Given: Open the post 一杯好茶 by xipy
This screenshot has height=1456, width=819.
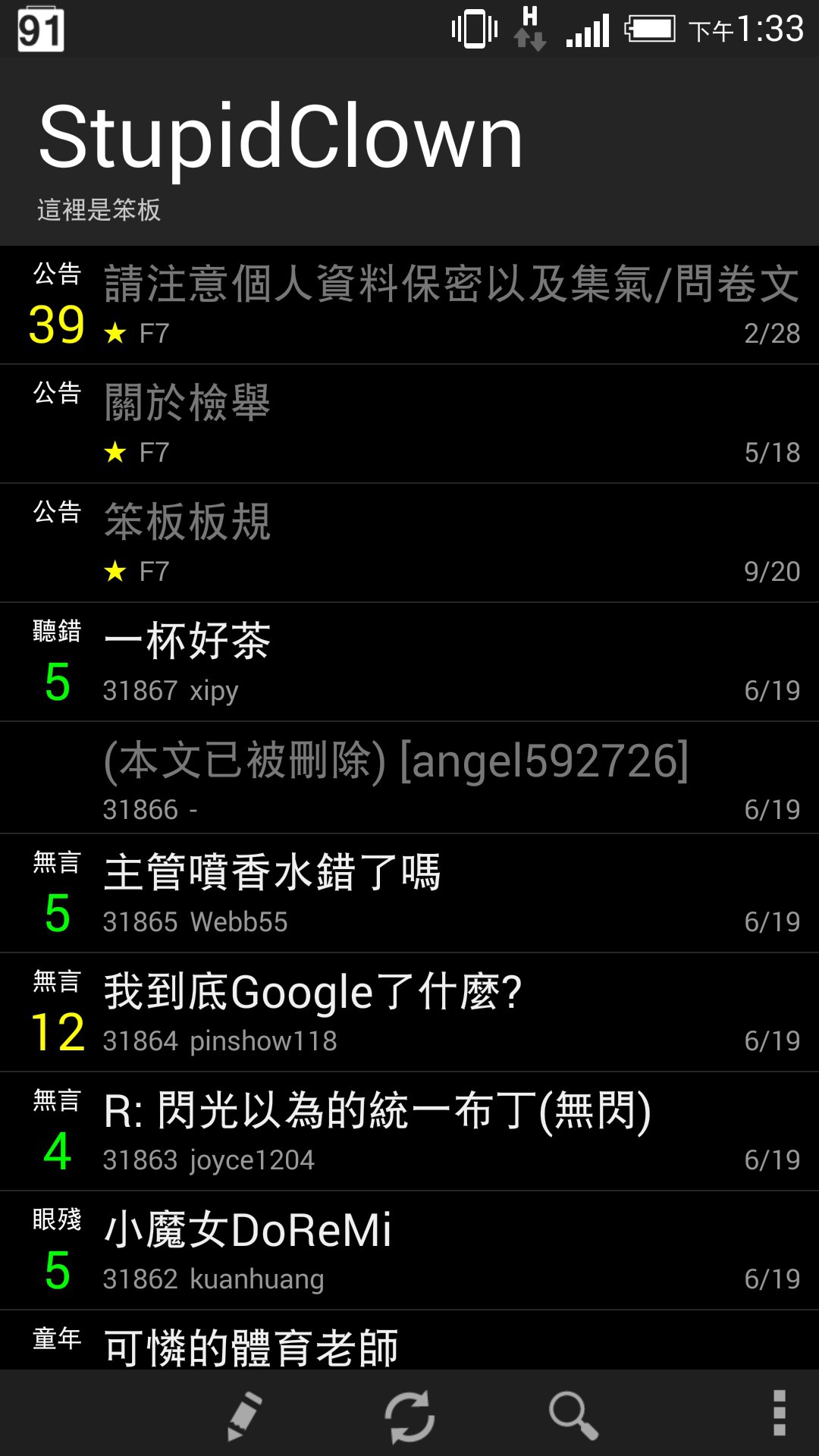Looking at the screenshot, I should point(409,662).
